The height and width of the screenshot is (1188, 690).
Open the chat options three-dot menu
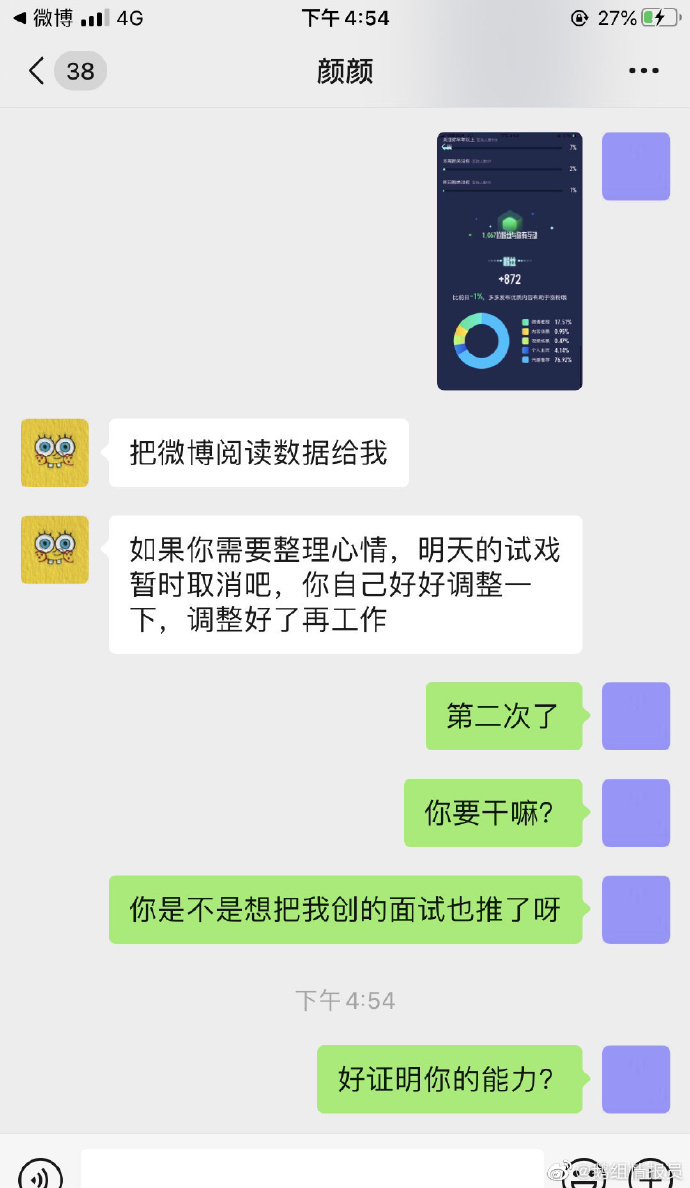click(x=643, y=71)
